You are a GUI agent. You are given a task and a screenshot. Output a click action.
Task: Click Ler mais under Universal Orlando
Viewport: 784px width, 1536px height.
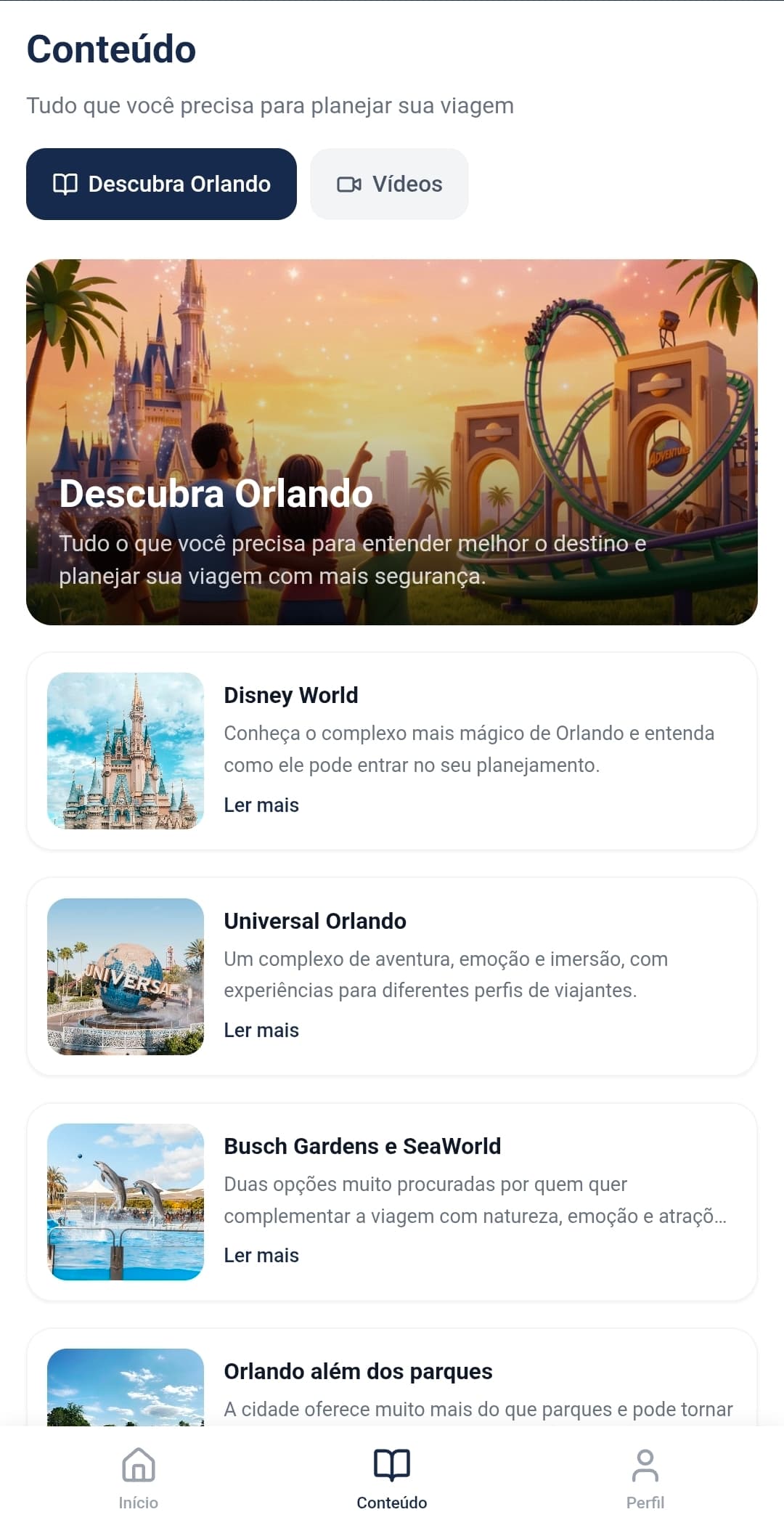tap(261, 1030)
